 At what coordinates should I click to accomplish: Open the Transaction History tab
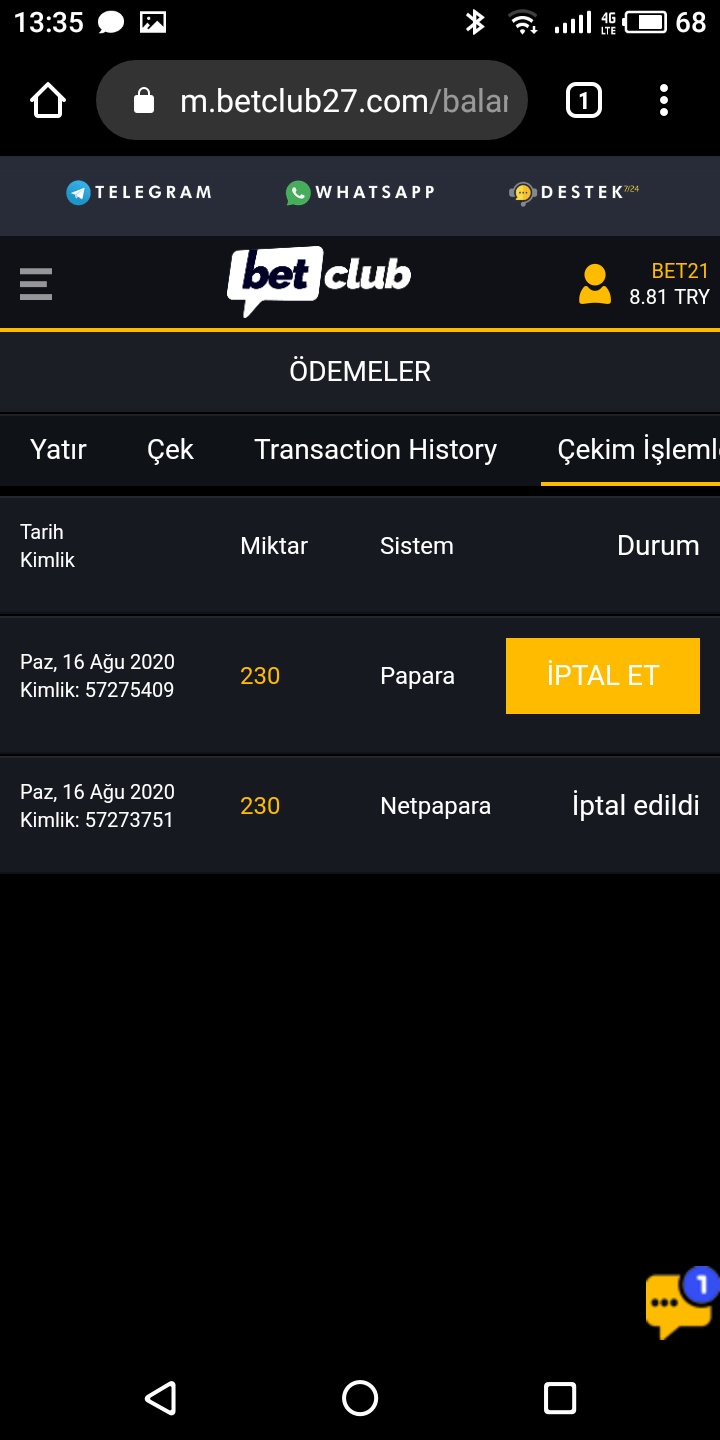click(x=375, y=450)
